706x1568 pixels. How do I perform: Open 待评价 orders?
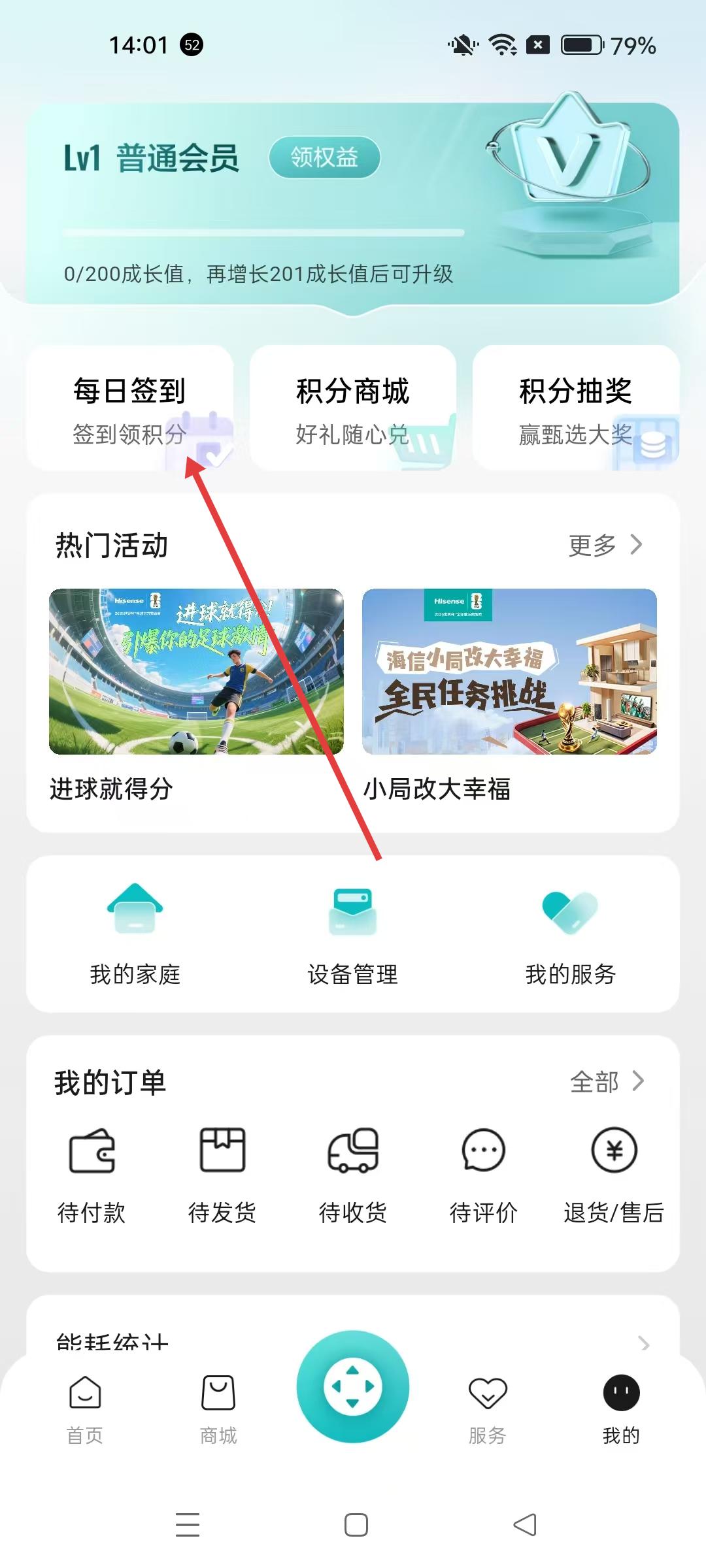[484, 1175]
